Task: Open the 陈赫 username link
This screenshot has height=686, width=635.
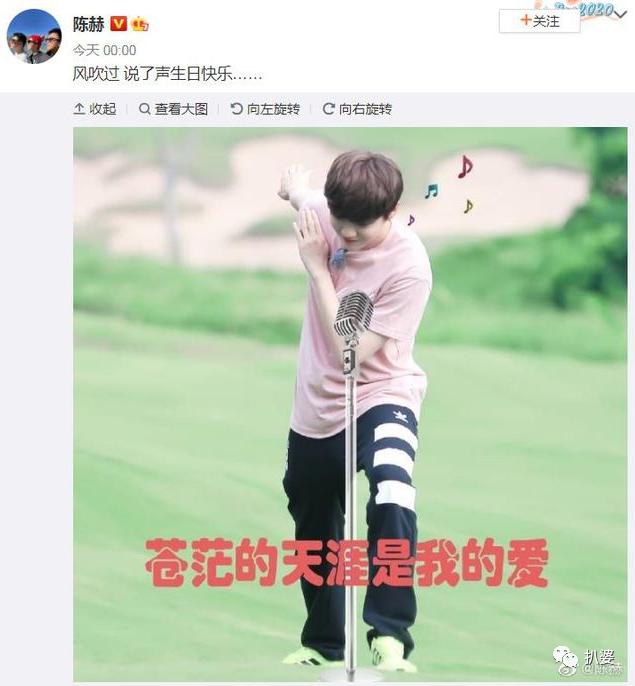Action: pyautogui.click(x=88, y=23)
